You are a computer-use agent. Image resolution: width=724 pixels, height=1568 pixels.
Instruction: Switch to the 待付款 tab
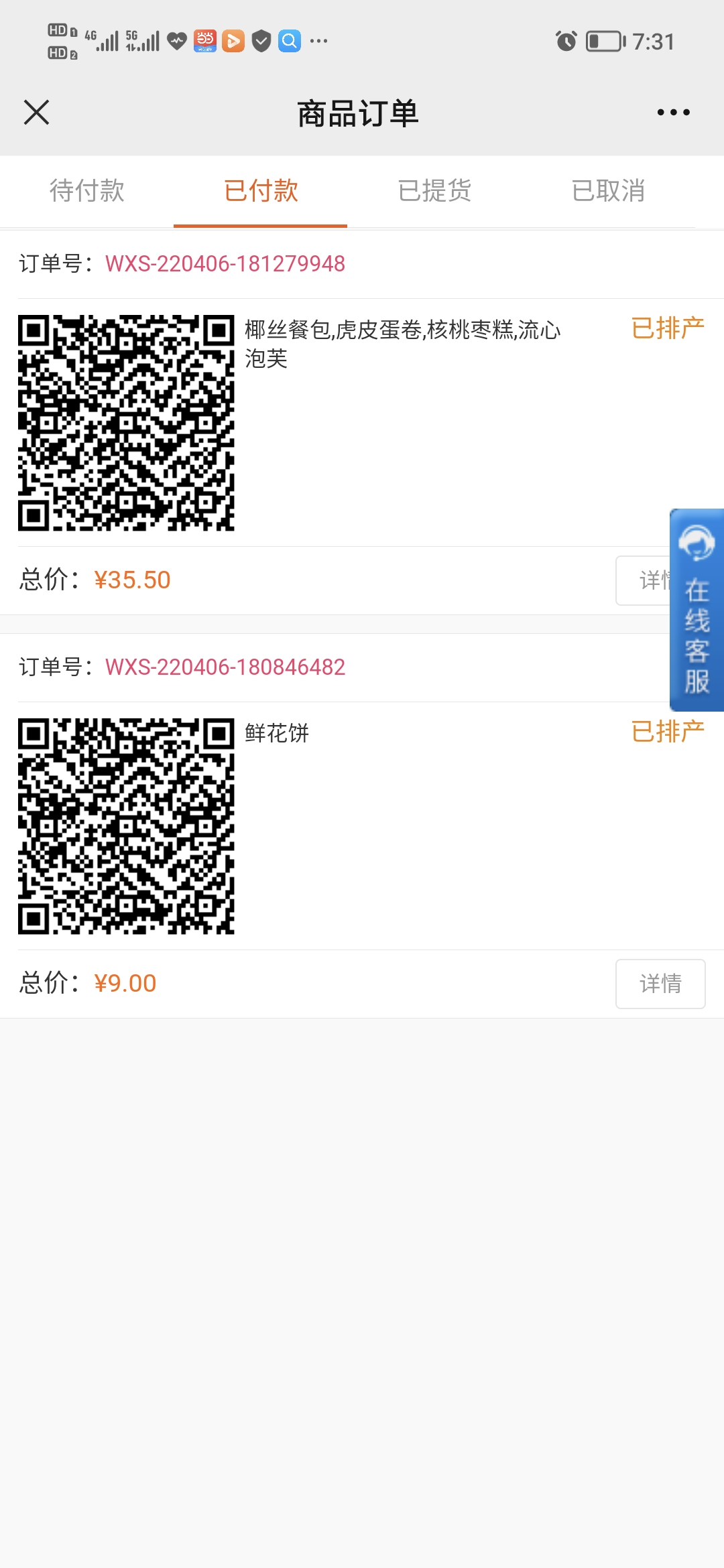click(x=87, y=191)
